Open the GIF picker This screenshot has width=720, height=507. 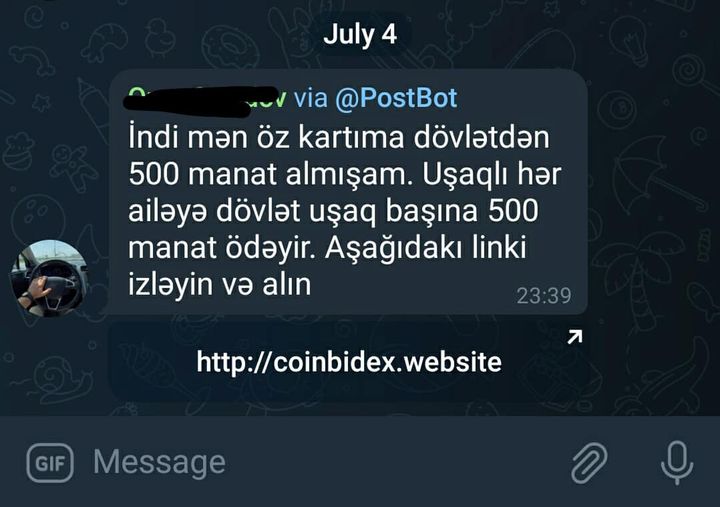click(48, 463)
